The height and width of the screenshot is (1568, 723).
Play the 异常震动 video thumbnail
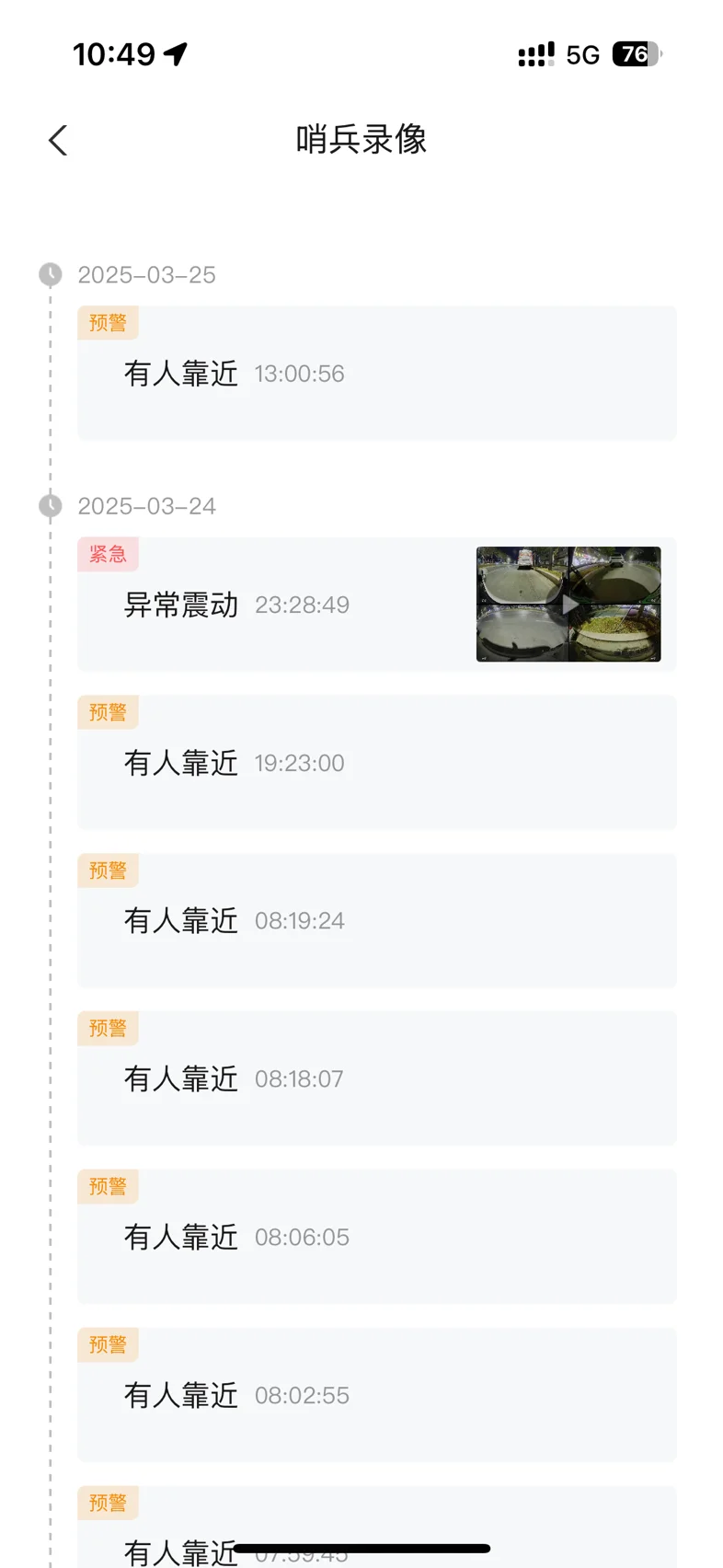coord(568,605)
